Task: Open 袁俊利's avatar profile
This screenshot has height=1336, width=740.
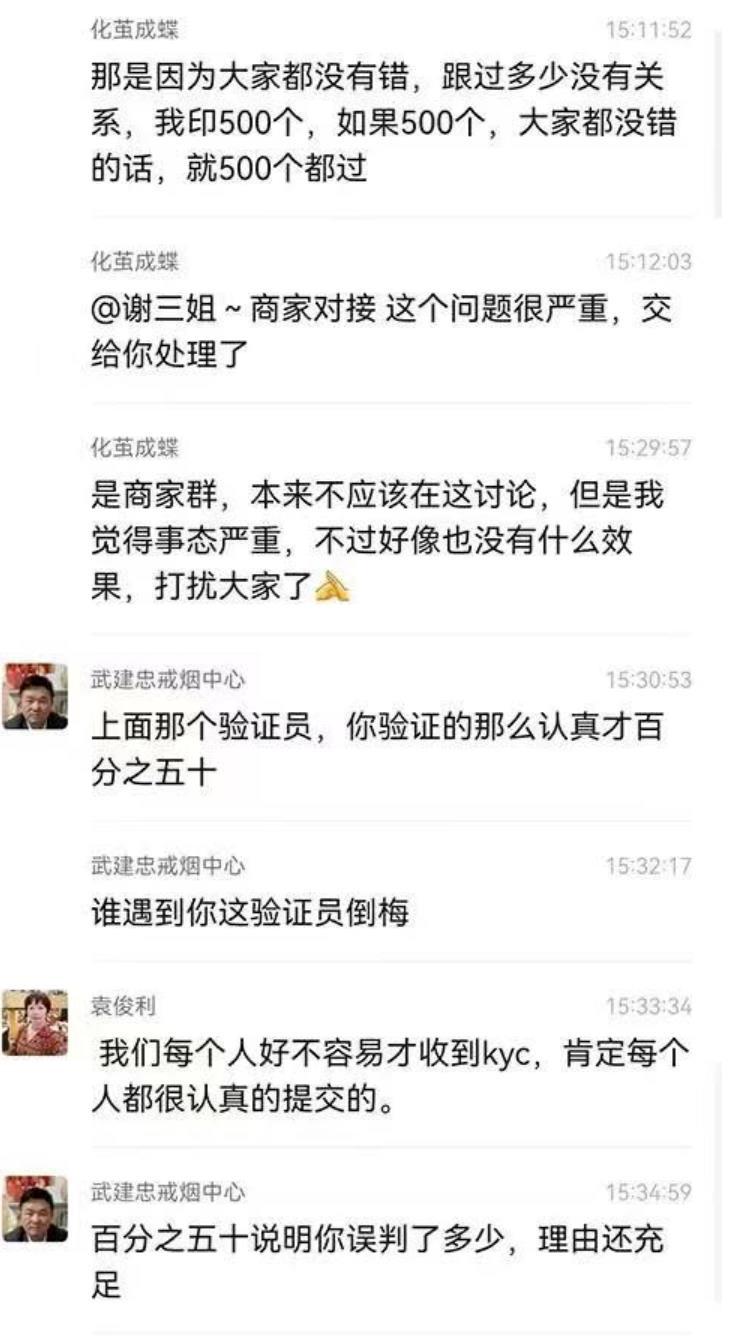Action: pos(35,1023)
